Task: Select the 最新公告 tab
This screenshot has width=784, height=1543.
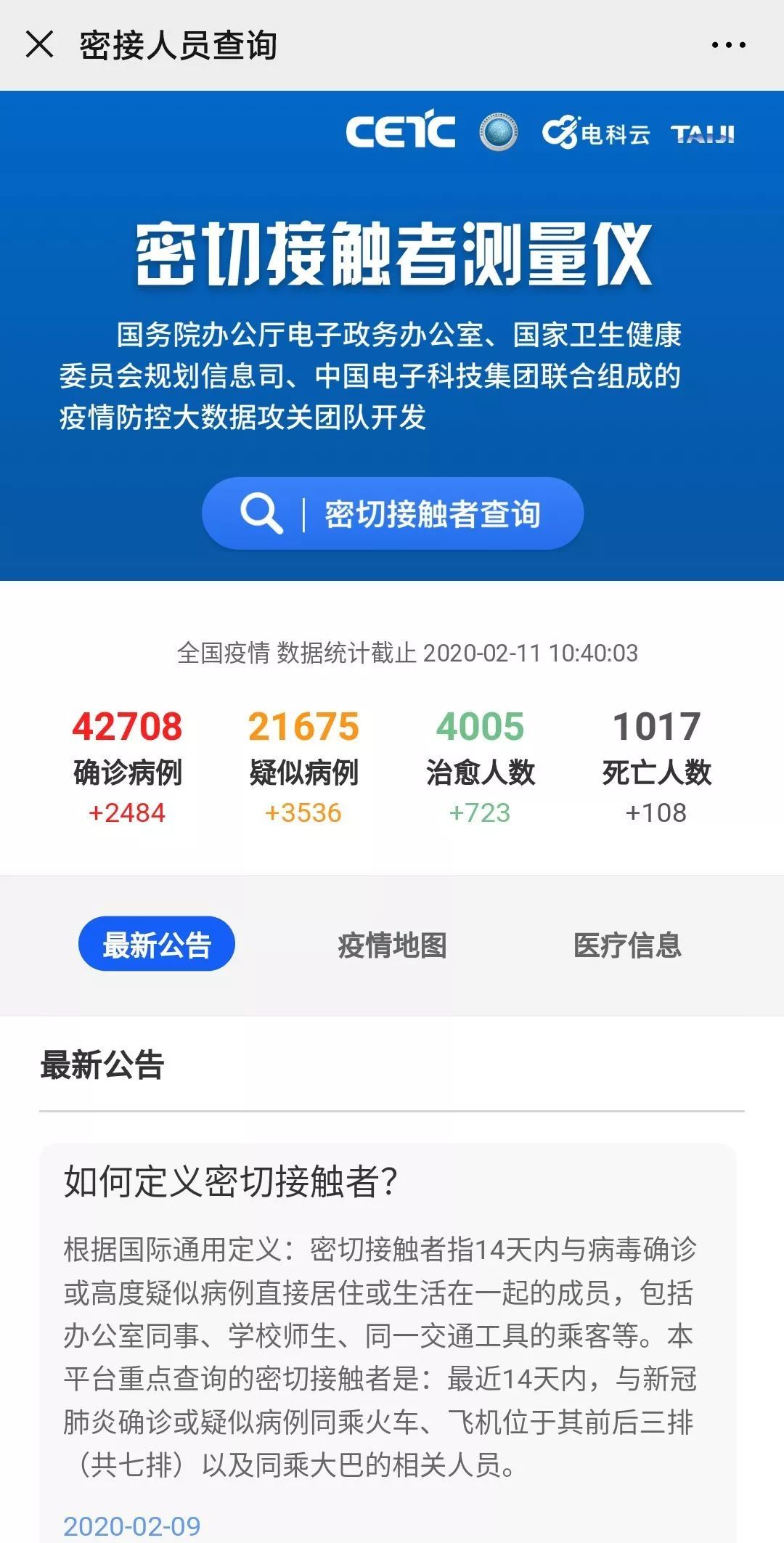Action: point(157,944)
